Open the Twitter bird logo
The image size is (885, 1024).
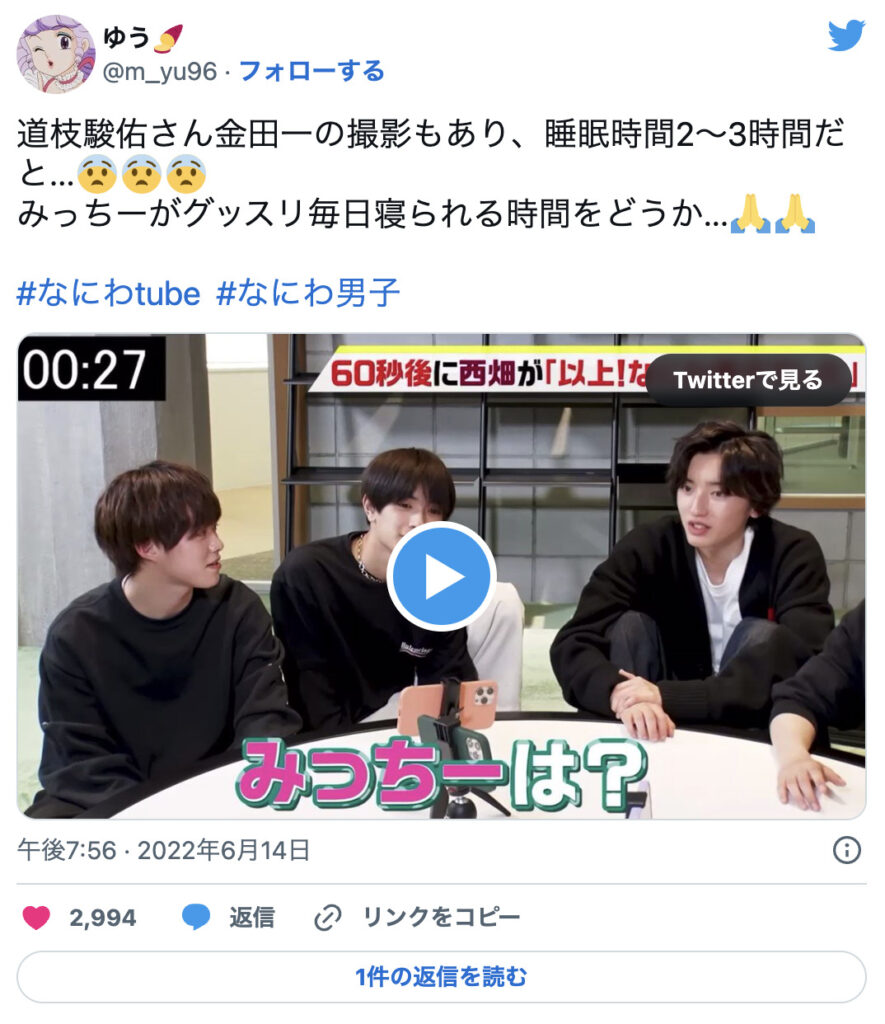(x=846, y=36)
